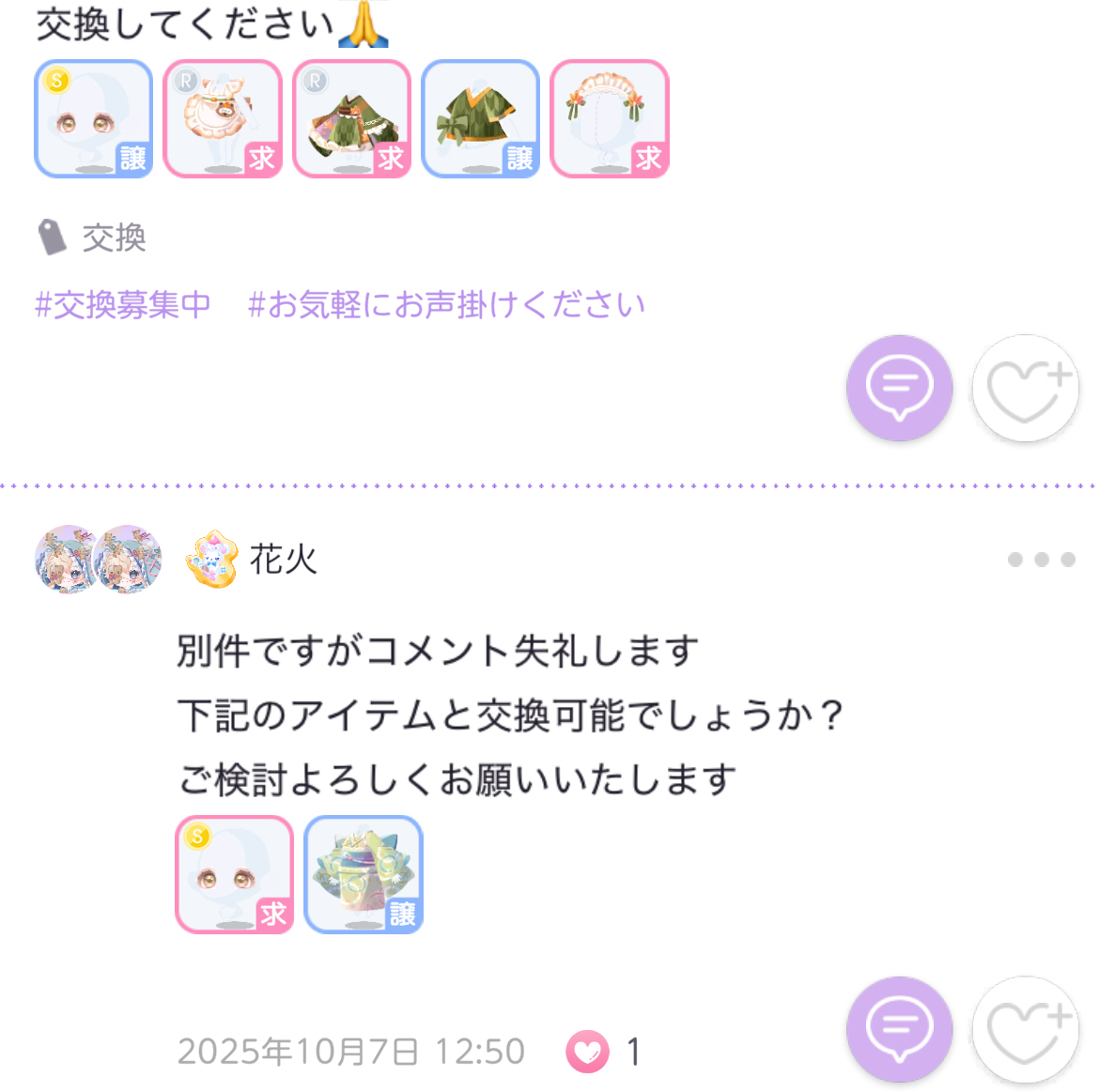This screenshot has width=1099, height=1092.
Task: Open 花火's profile avatar
Action: pos(98,559)
